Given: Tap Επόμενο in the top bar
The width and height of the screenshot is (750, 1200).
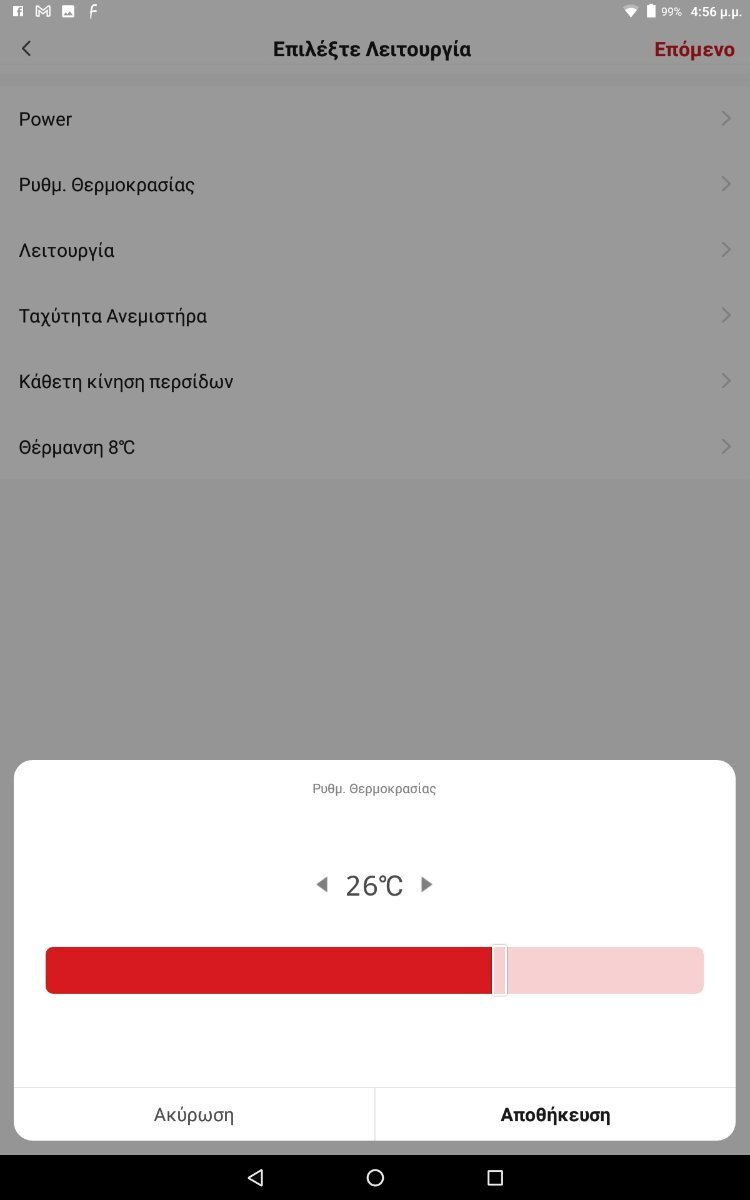Looking at the screenshot, I should click(694, 49).
